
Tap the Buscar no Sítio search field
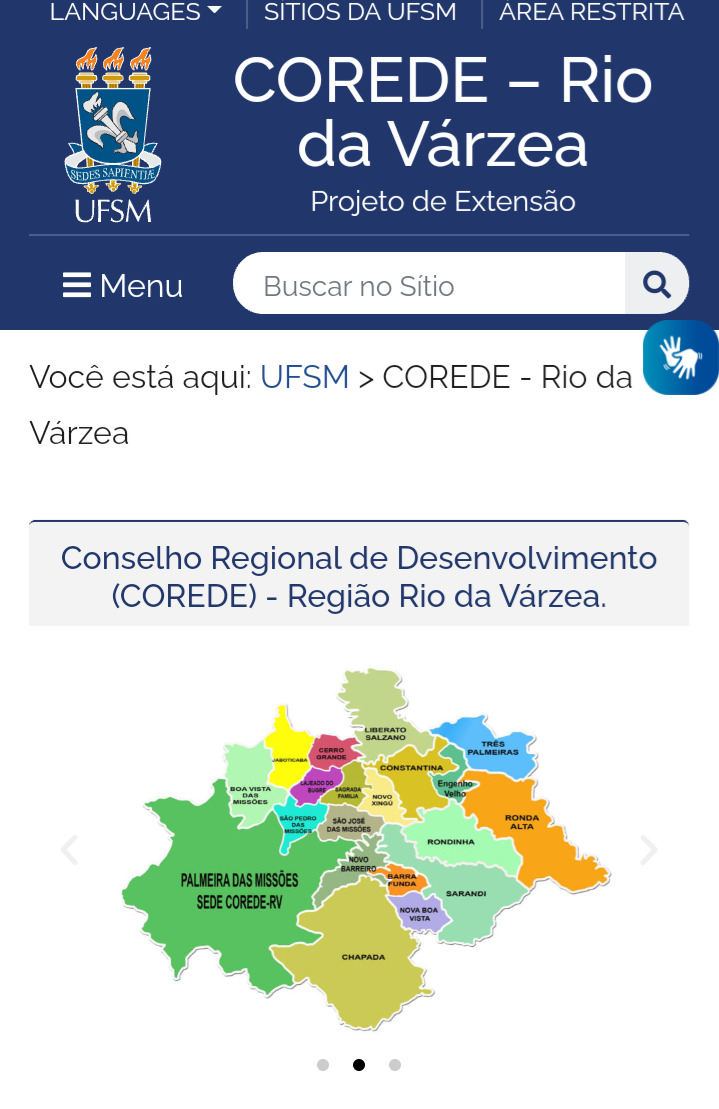point(430,286)
